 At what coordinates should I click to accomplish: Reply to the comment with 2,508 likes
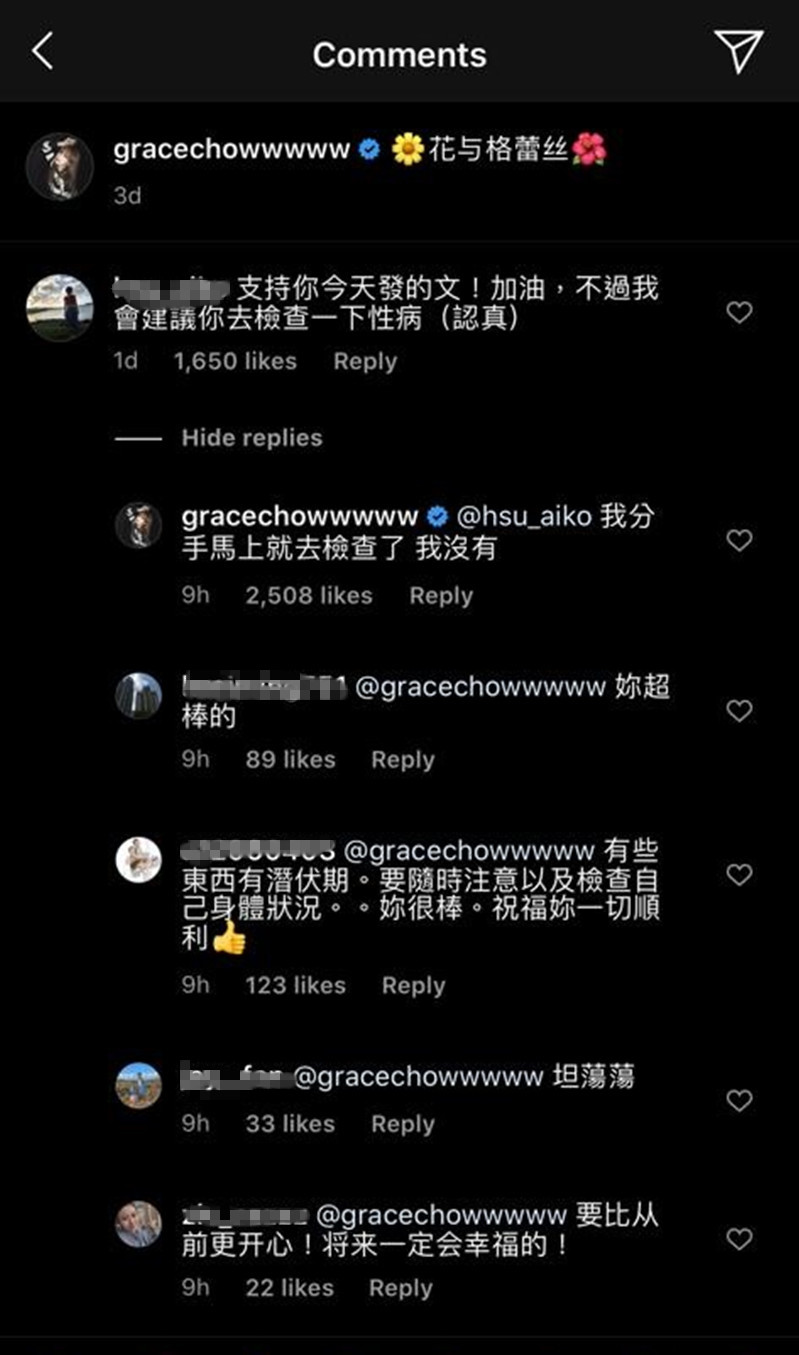coord(441,595)
